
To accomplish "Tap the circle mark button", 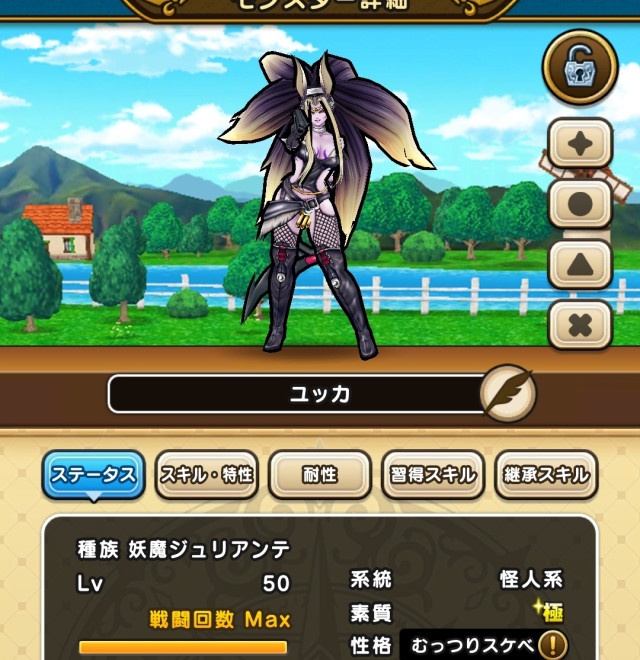I will click(x=580, y=206).
